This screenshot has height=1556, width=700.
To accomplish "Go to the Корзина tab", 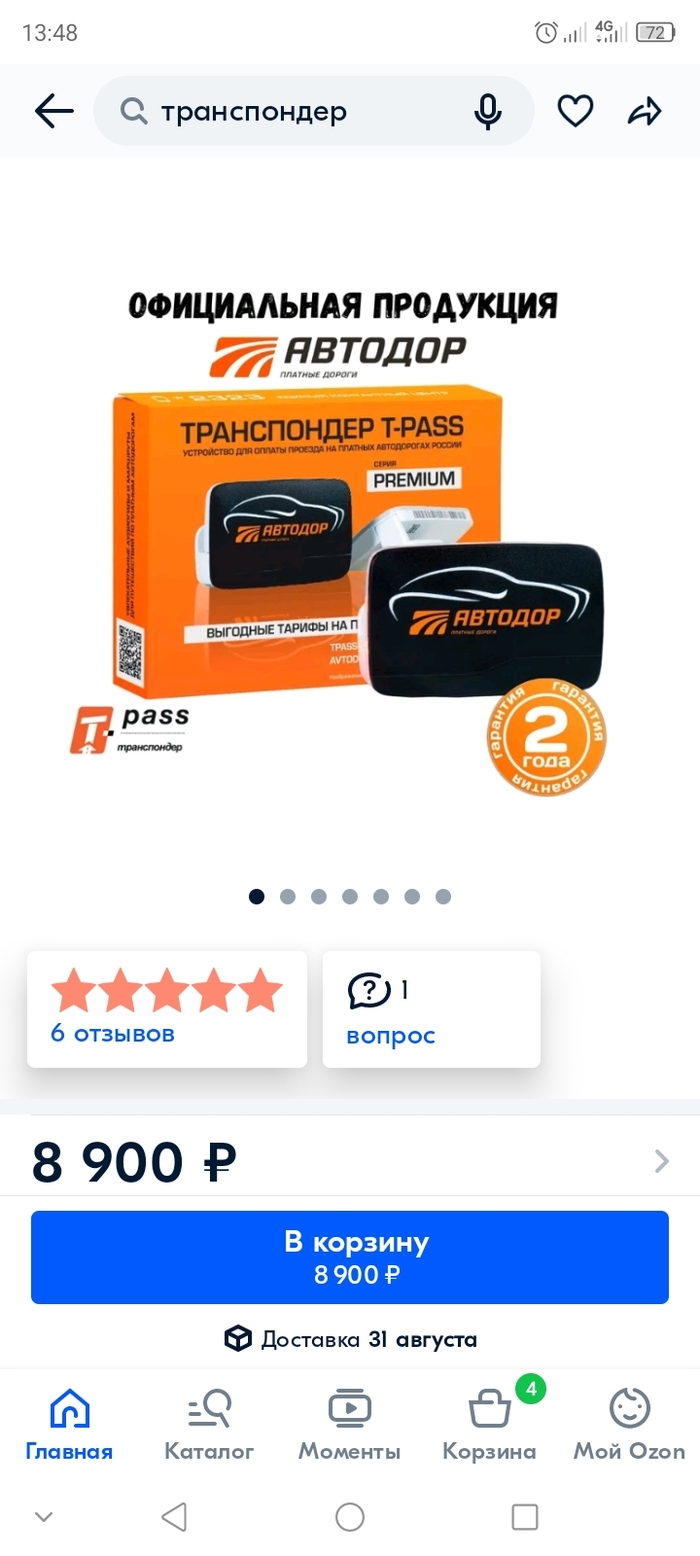I will (x=489, y=1425).
